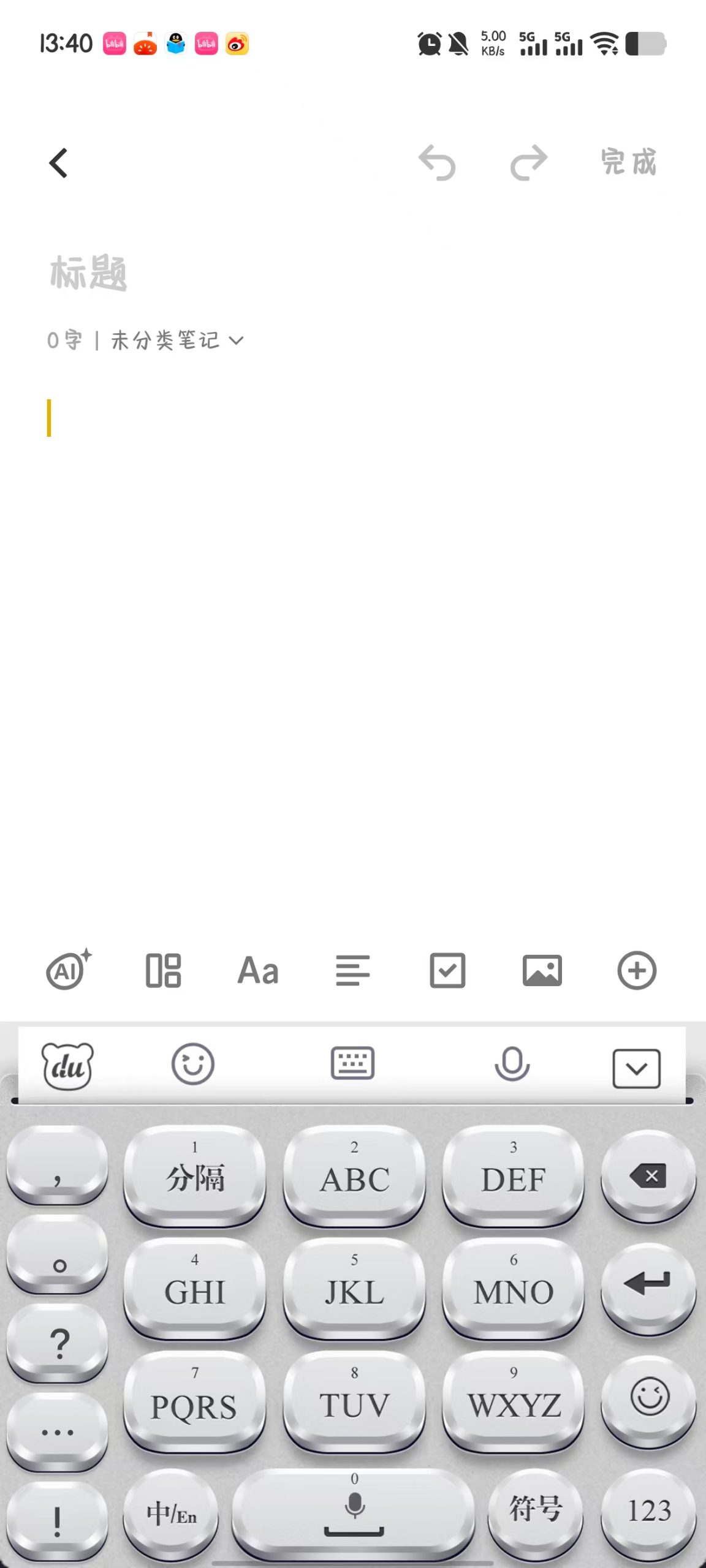Viewport: 706px width, 1568px height.
Task: Undo the last edit
Action: click(437, 164)
